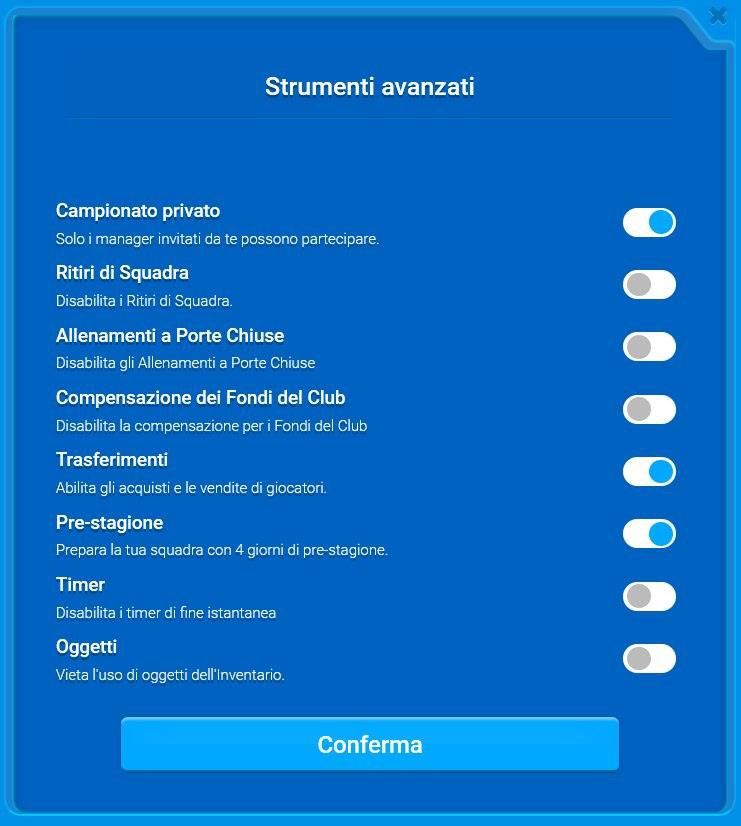This screenshot has height=826, width=741.
Task: Tap the Conferma button
Action: tap(369, 744)
